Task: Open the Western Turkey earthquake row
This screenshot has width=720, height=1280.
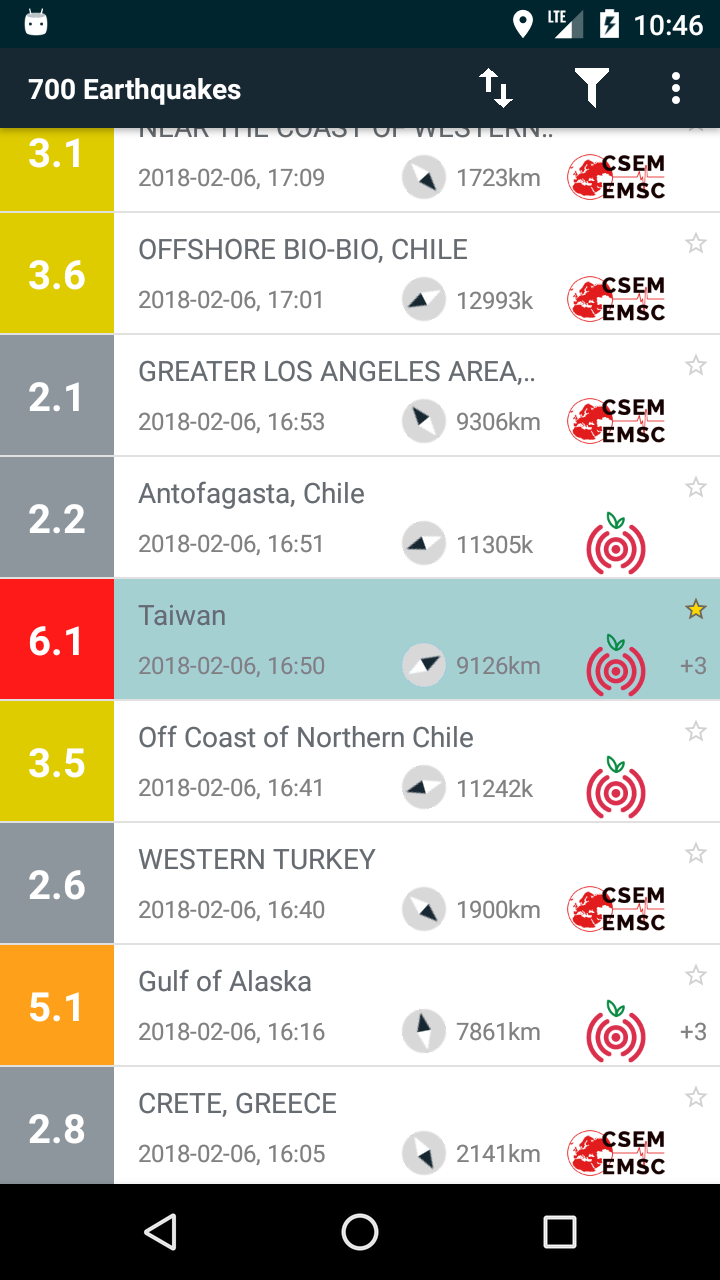Action: tap(360, 883)
